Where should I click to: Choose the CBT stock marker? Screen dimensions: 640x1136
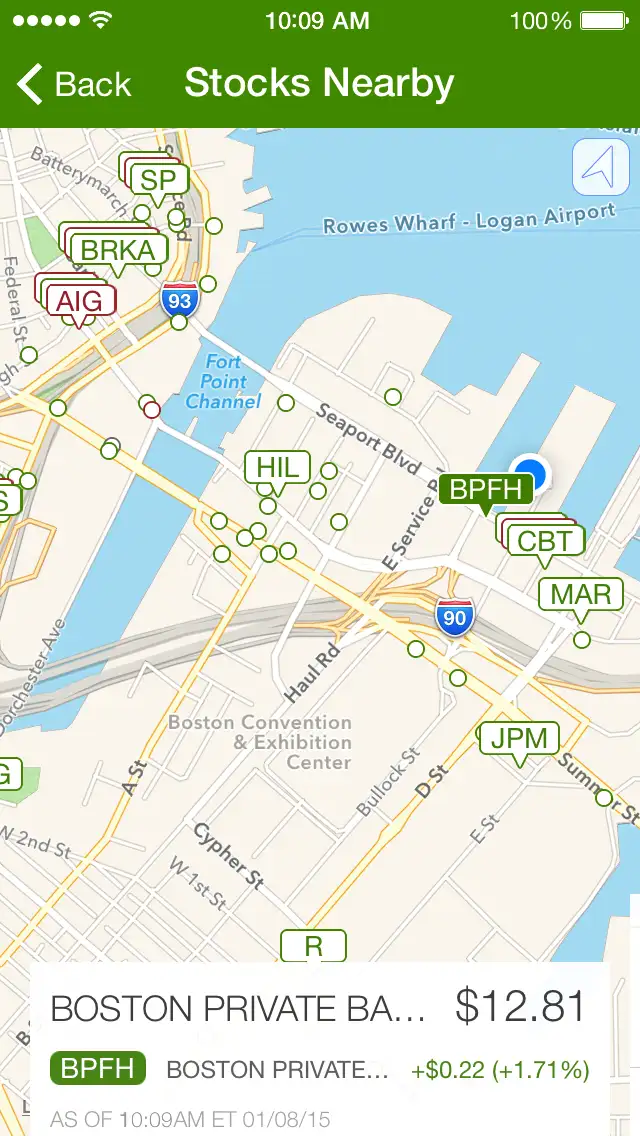point(545,542)
